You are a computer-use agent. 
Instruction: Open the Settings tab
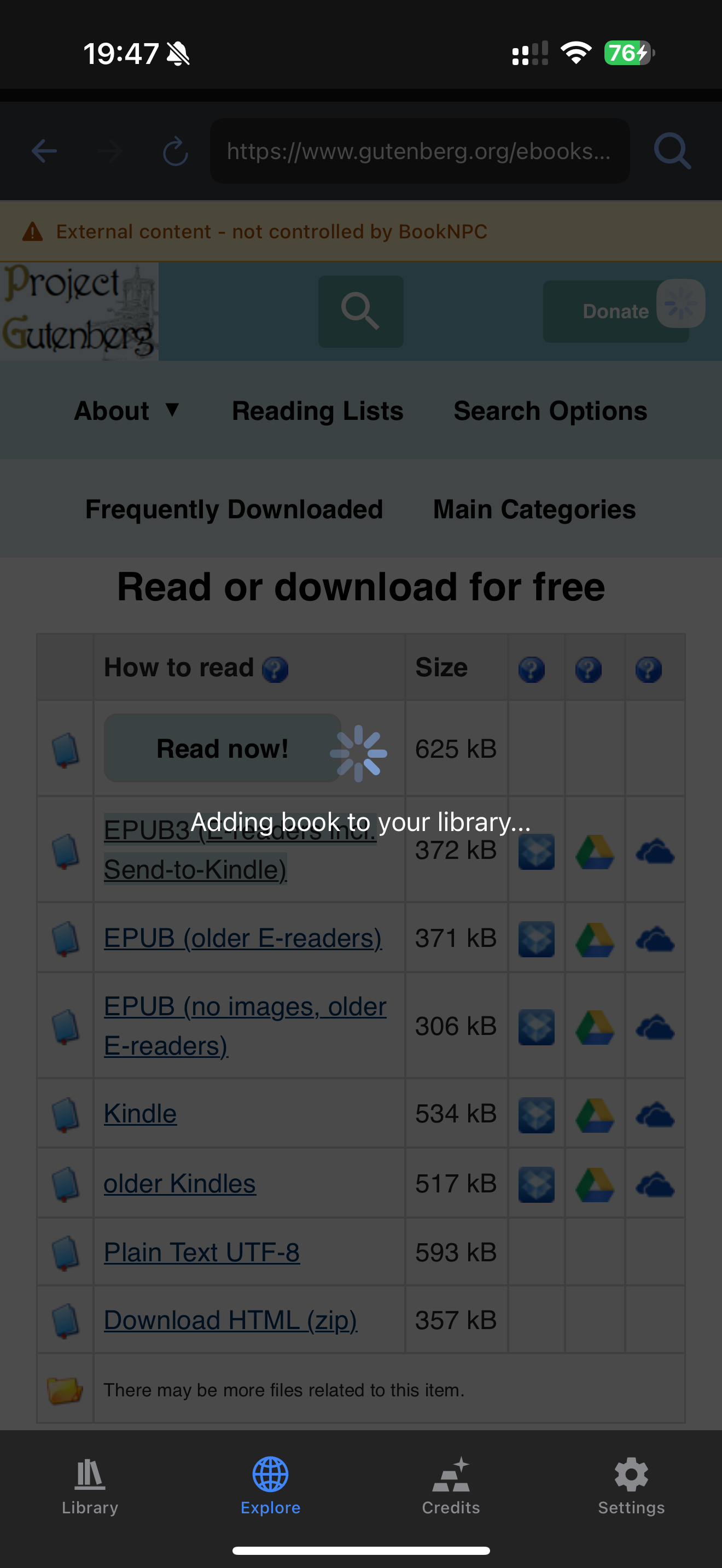631,1486
